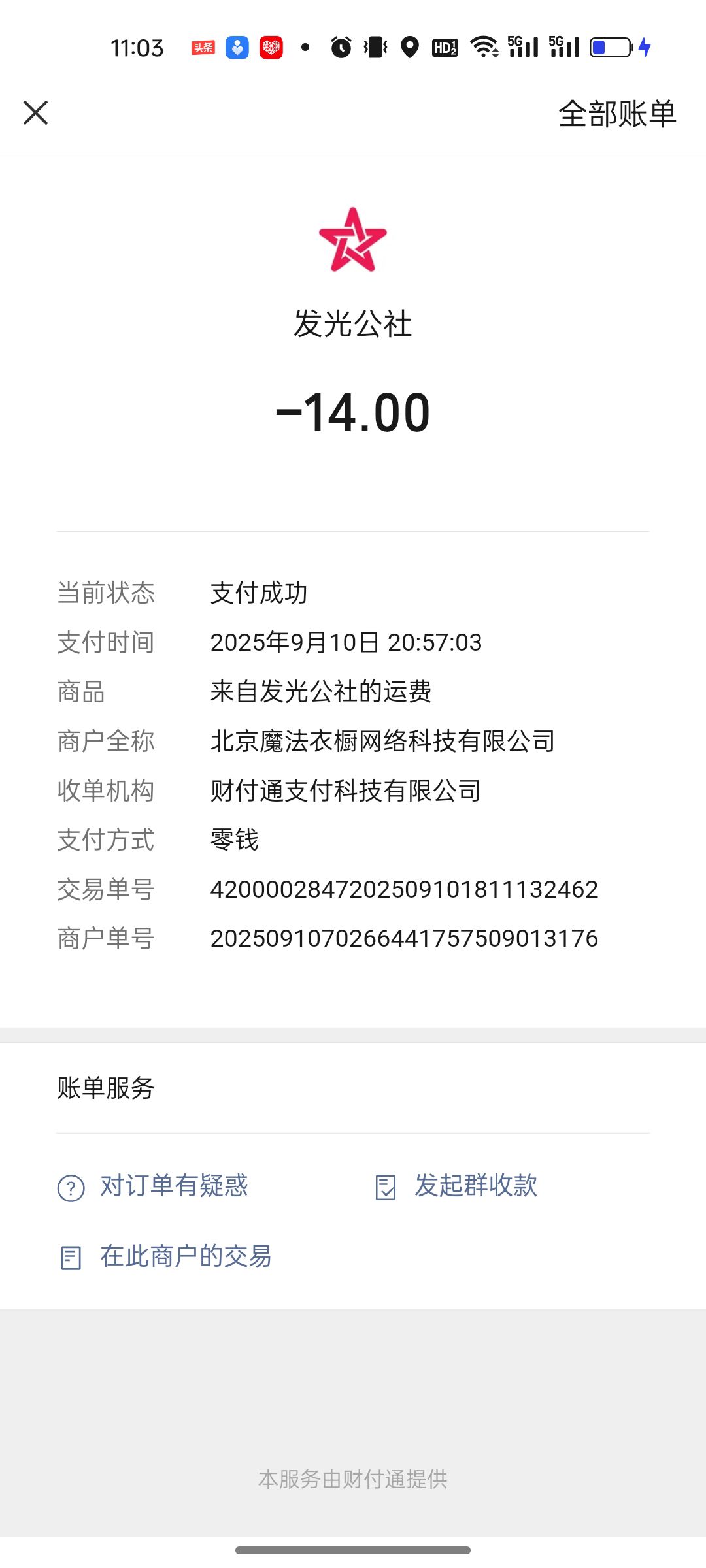Start a group collection via 发起群收款
The height and width of the screenshot is (1568, 706).
pos(475,1186)
